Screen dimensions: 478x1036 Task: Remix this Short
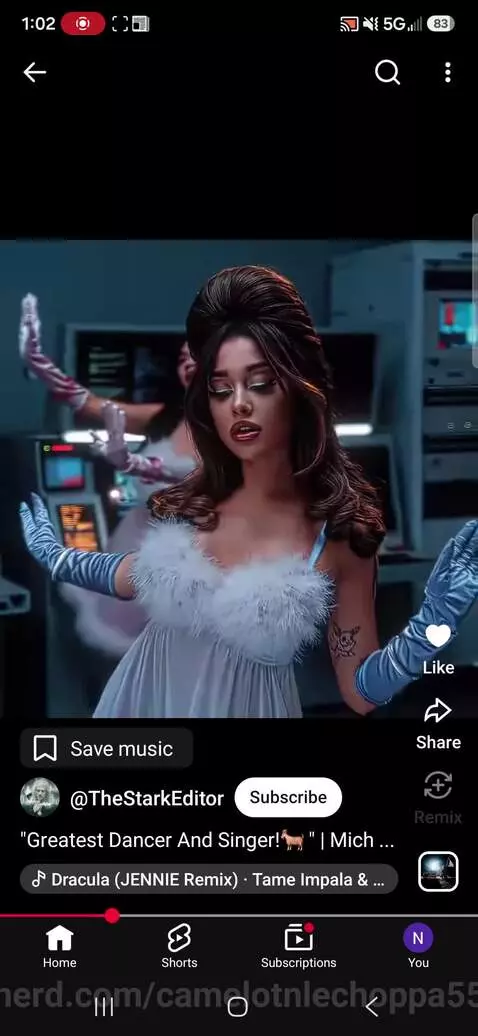click(x=438, y=799)
